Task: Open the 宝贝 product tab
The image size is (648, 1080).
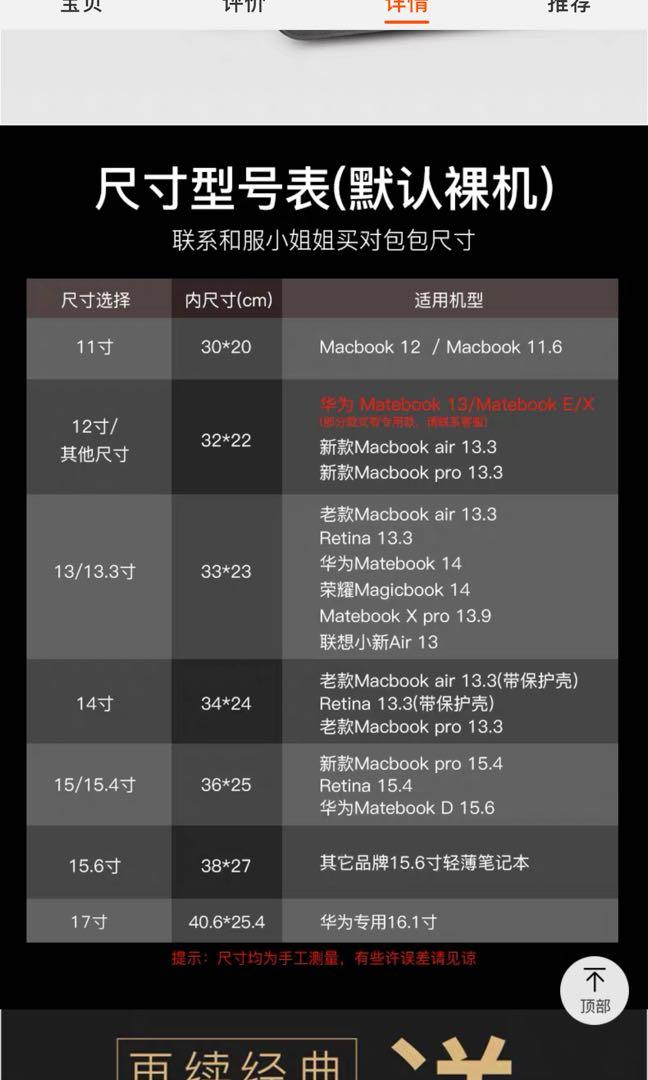Action: tap(81, 6)
